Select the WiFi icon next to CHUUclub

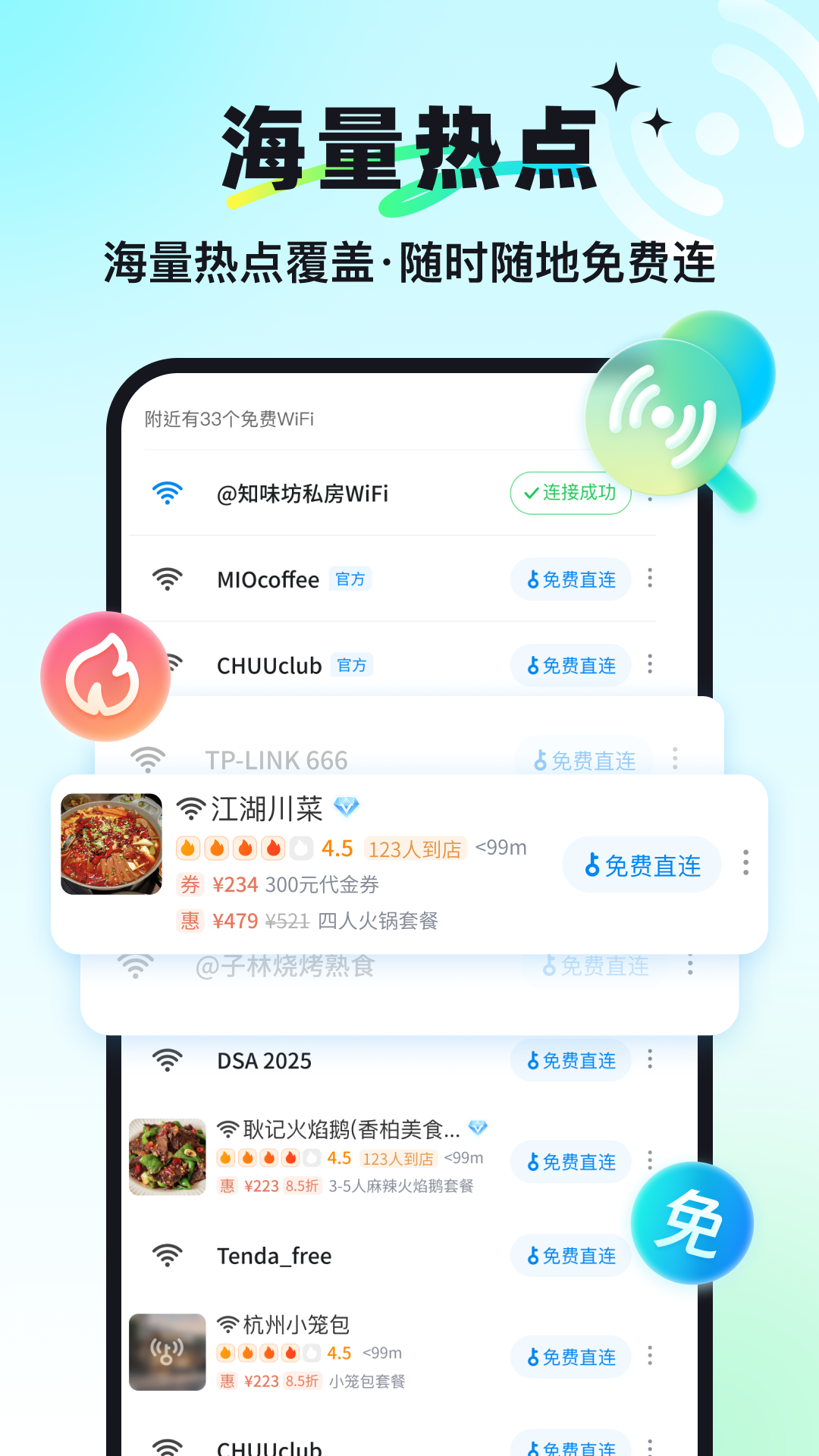point(167,665)
